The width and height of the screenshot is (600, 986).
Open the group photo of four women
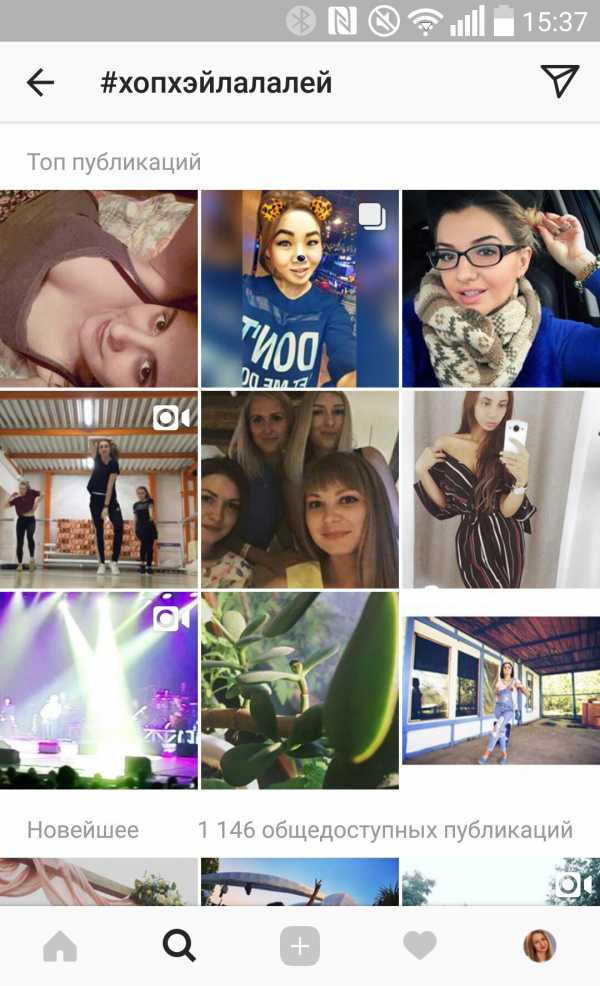(x=300, y=489)
